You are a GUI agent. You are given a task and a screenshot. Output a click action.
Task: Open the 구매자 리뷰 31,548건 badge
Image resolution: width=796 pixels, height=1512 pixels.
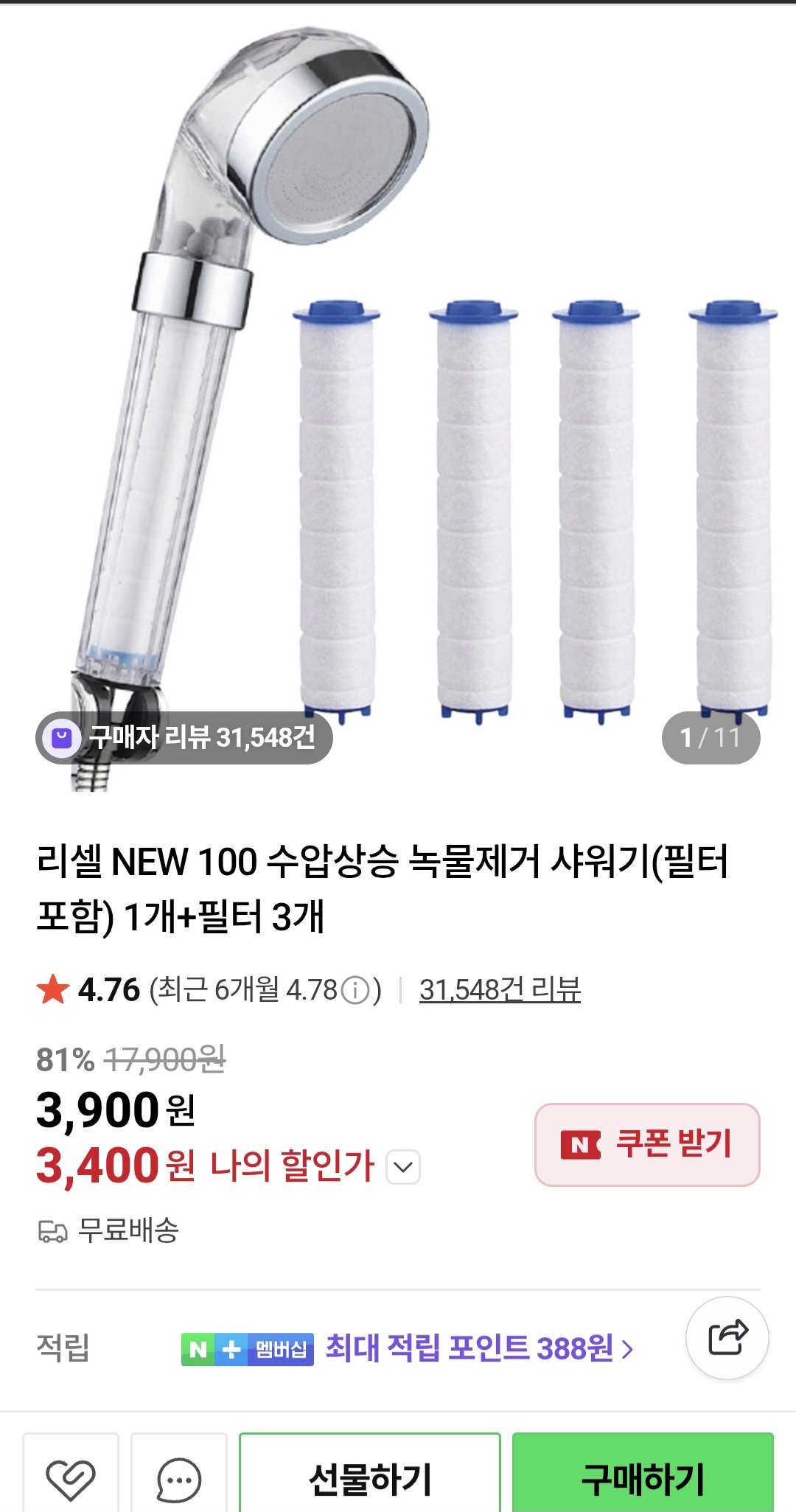pos(184,737)
